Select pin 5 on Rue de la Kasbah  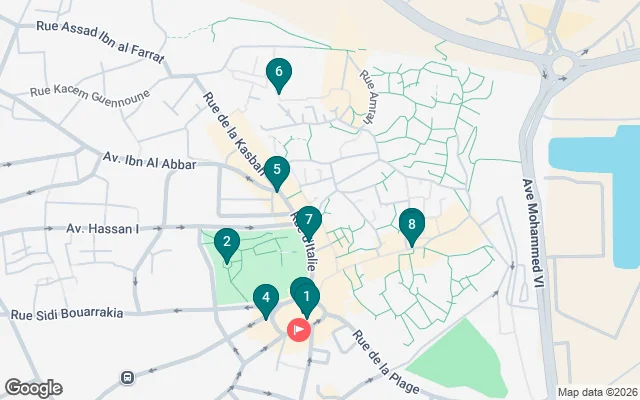pyautogui.click(x=278, y=171)
